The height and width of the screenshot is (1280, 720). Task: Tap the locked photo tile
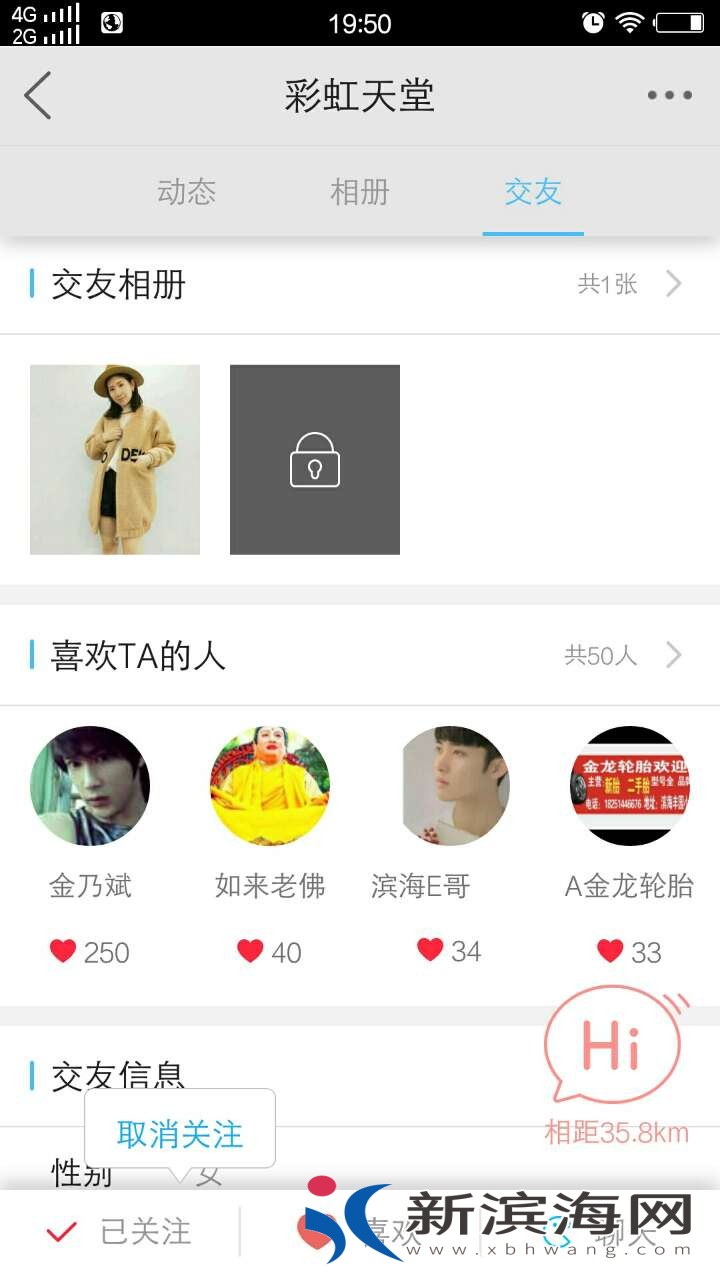point(315,459)
